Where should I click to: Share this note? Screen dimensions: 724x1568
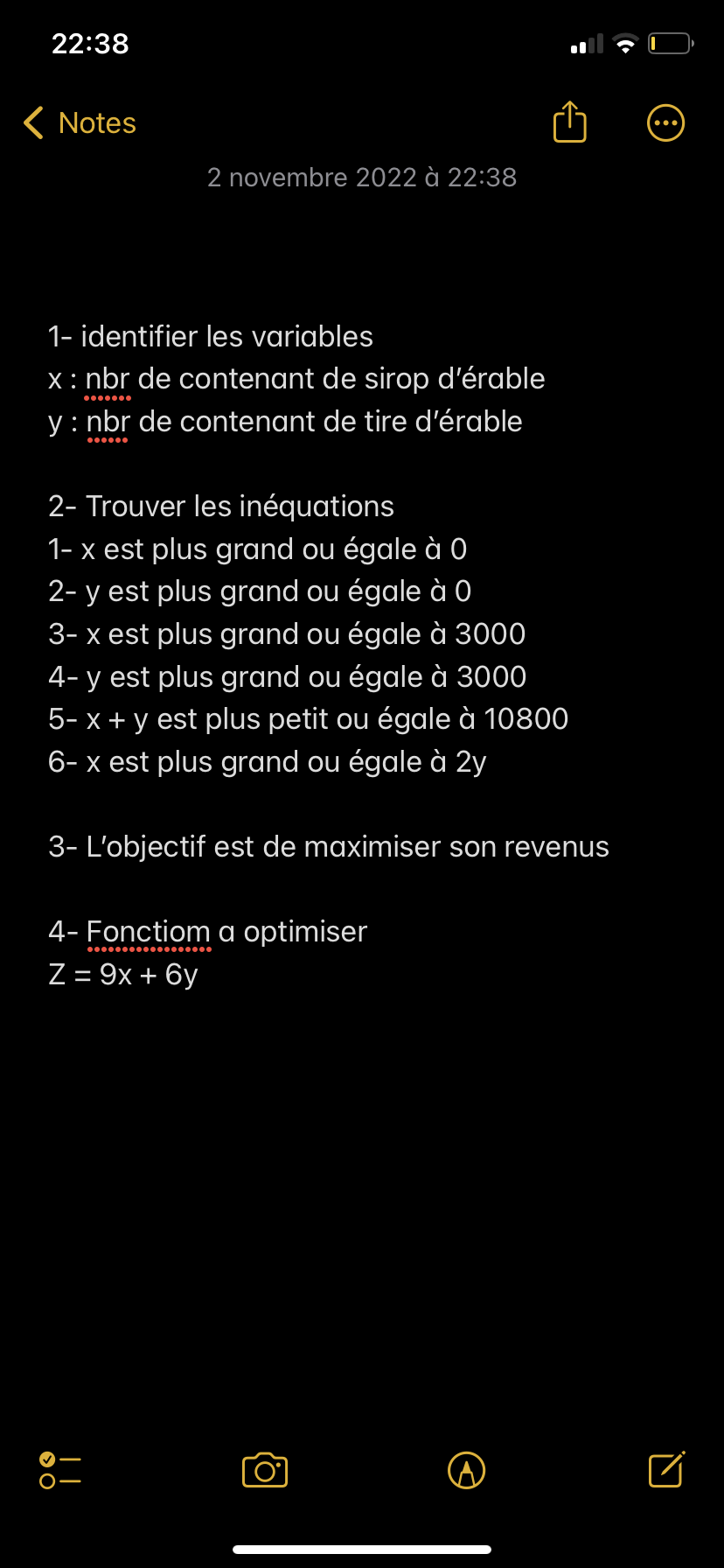point(569,122)
